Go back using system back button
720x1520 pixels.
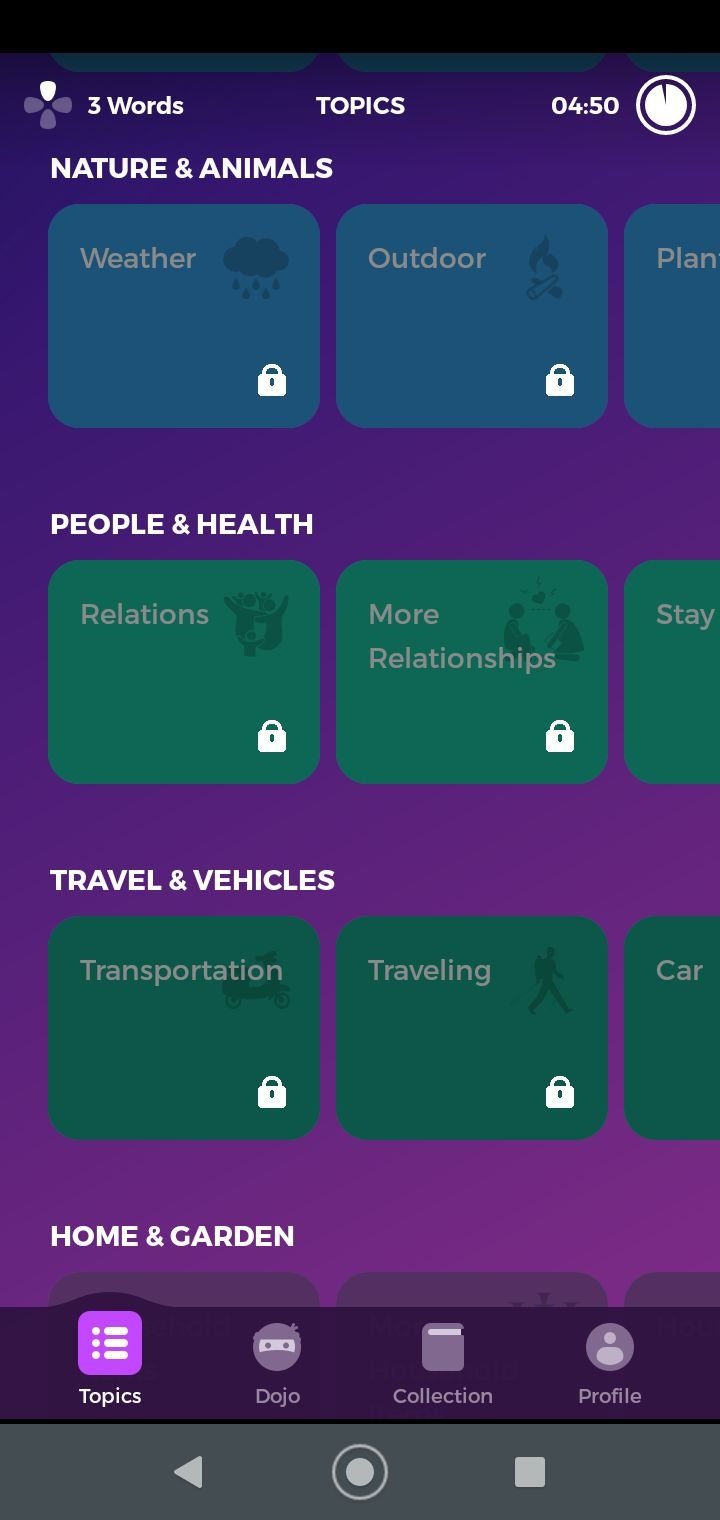[188, 1472]
